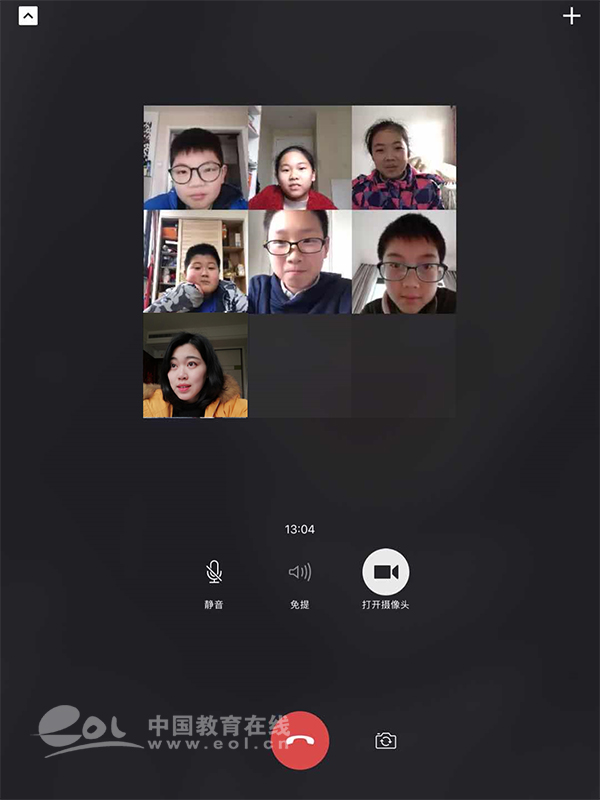
Task: Add a participant with the plus icon
Action: coord(572,16)
